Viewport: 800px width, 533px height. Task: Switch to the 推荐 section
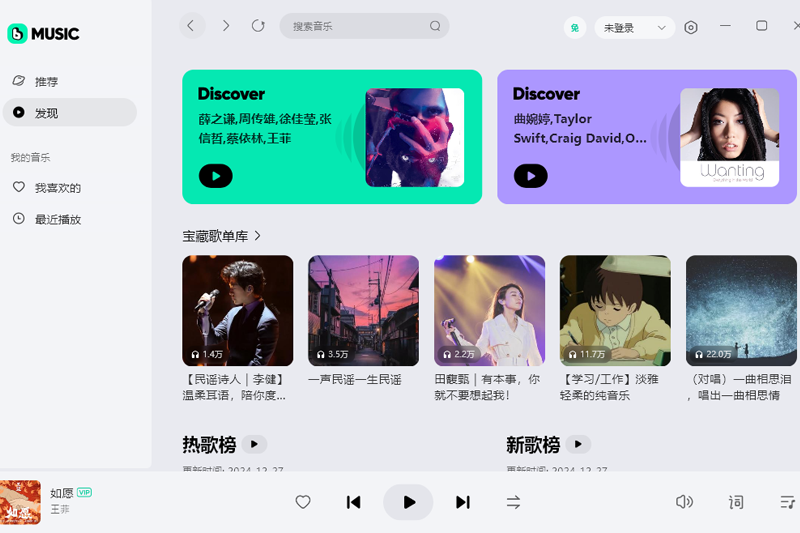point(47,81)
